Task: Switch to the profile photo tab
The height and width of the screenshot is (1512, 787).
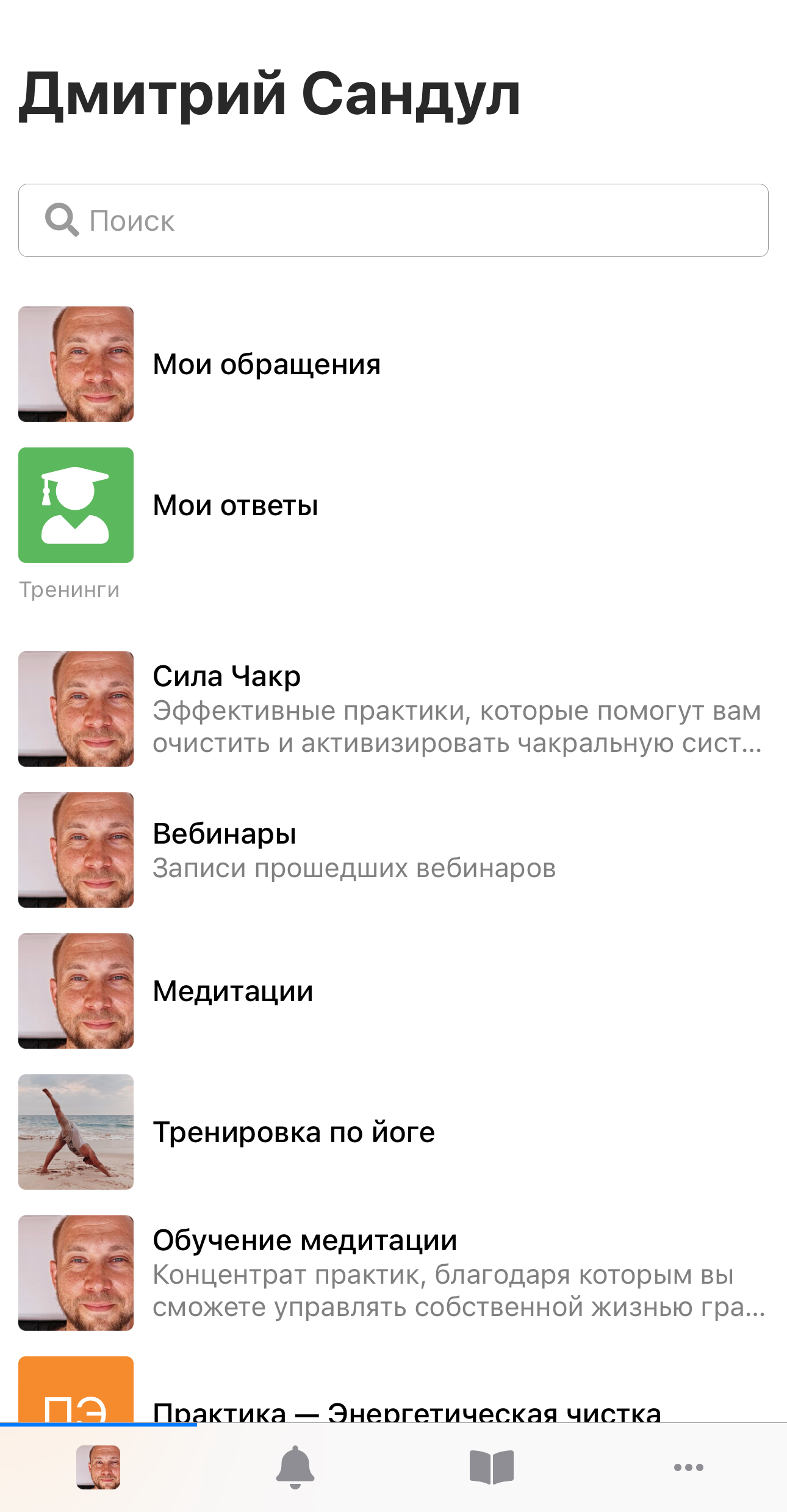Action: pos(98,1467)
